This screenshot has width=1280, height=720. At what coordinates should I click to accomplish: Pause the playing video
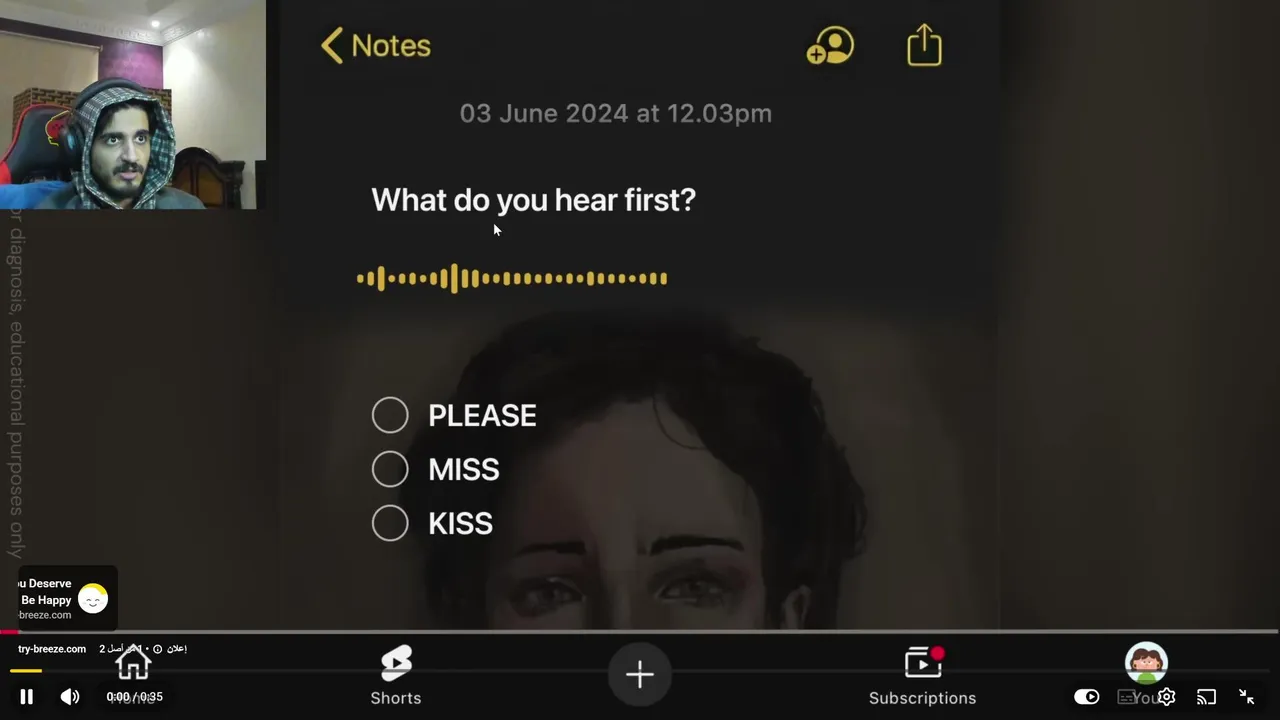[x=27, y=697]
